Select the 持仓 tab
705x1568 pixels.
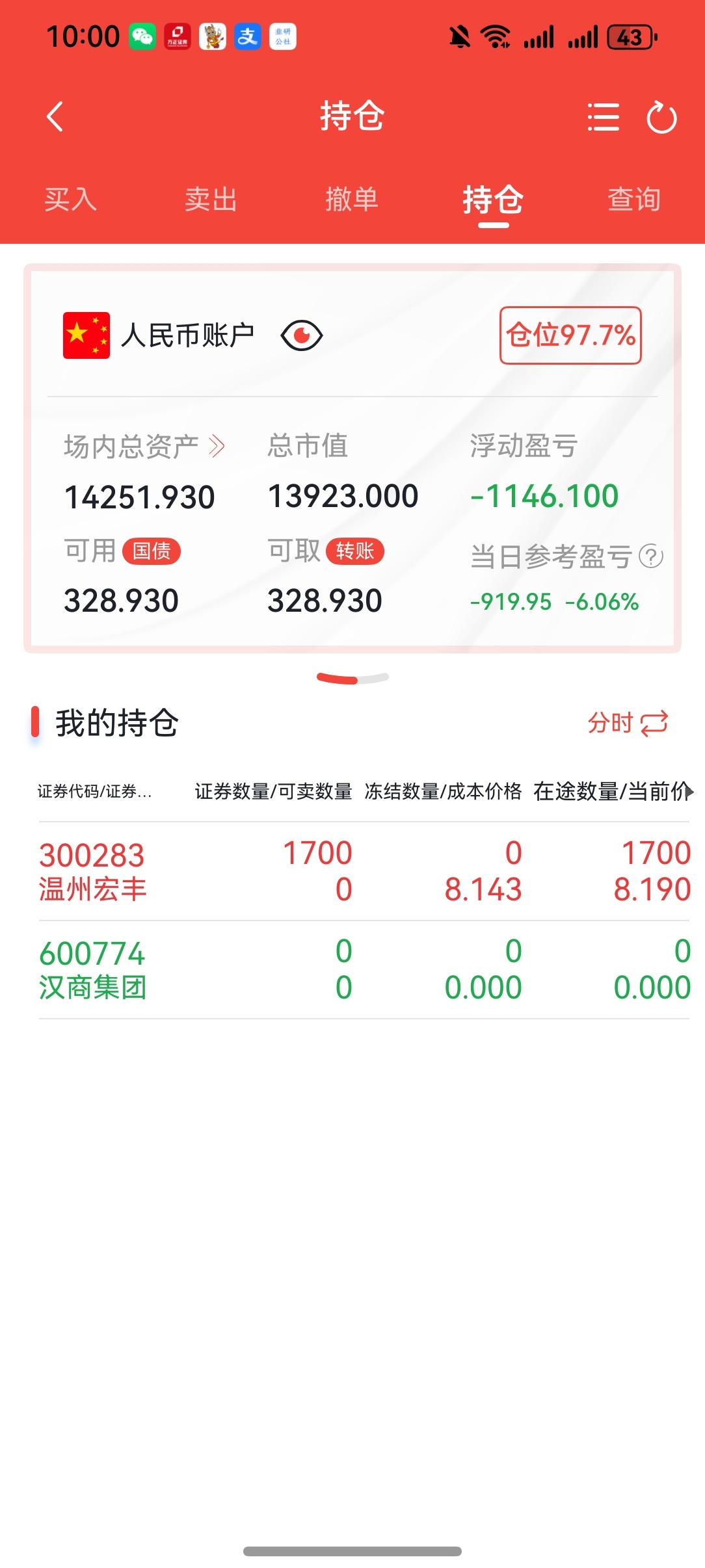pos(493,199)
